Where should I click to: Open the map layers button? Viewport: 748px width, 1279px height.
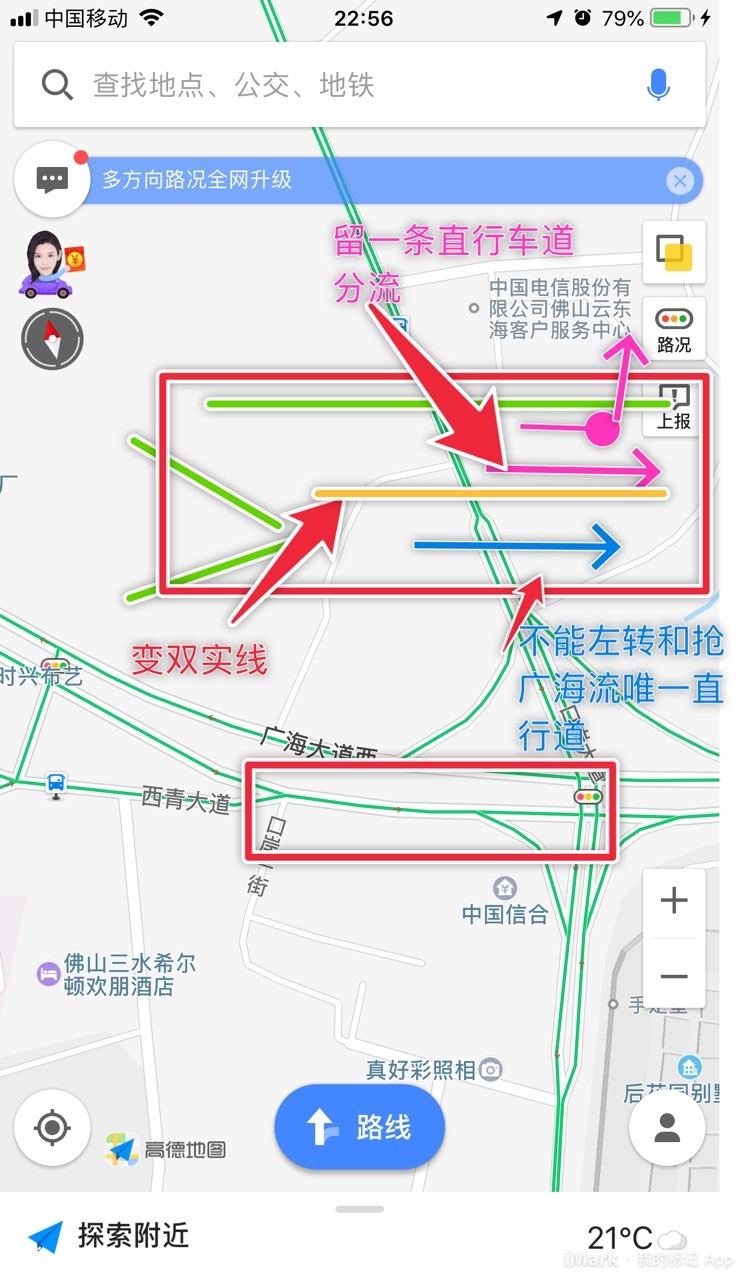pyautogui.click(x=674, y=251)
